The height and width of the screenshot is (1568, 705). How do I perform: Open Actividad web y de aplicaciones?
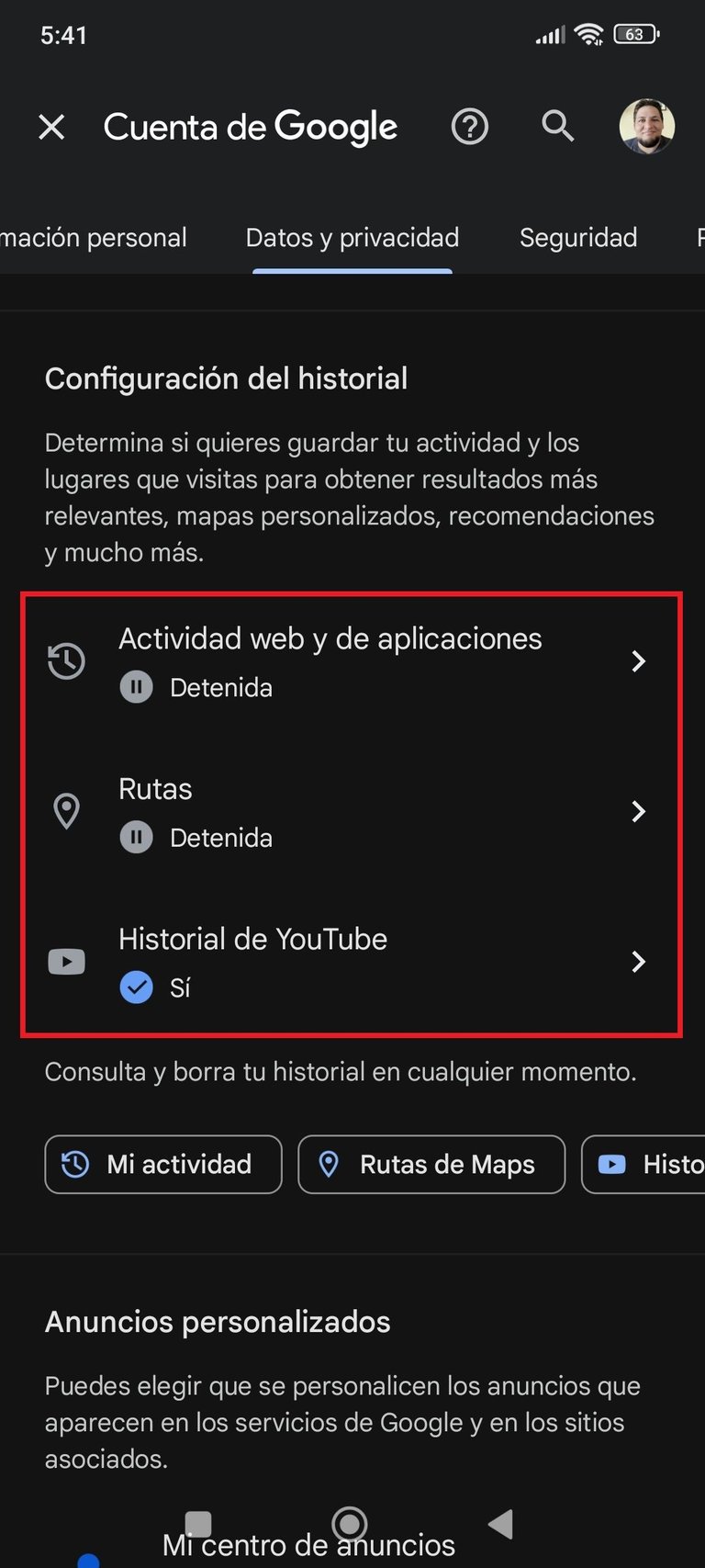[352, 661]
